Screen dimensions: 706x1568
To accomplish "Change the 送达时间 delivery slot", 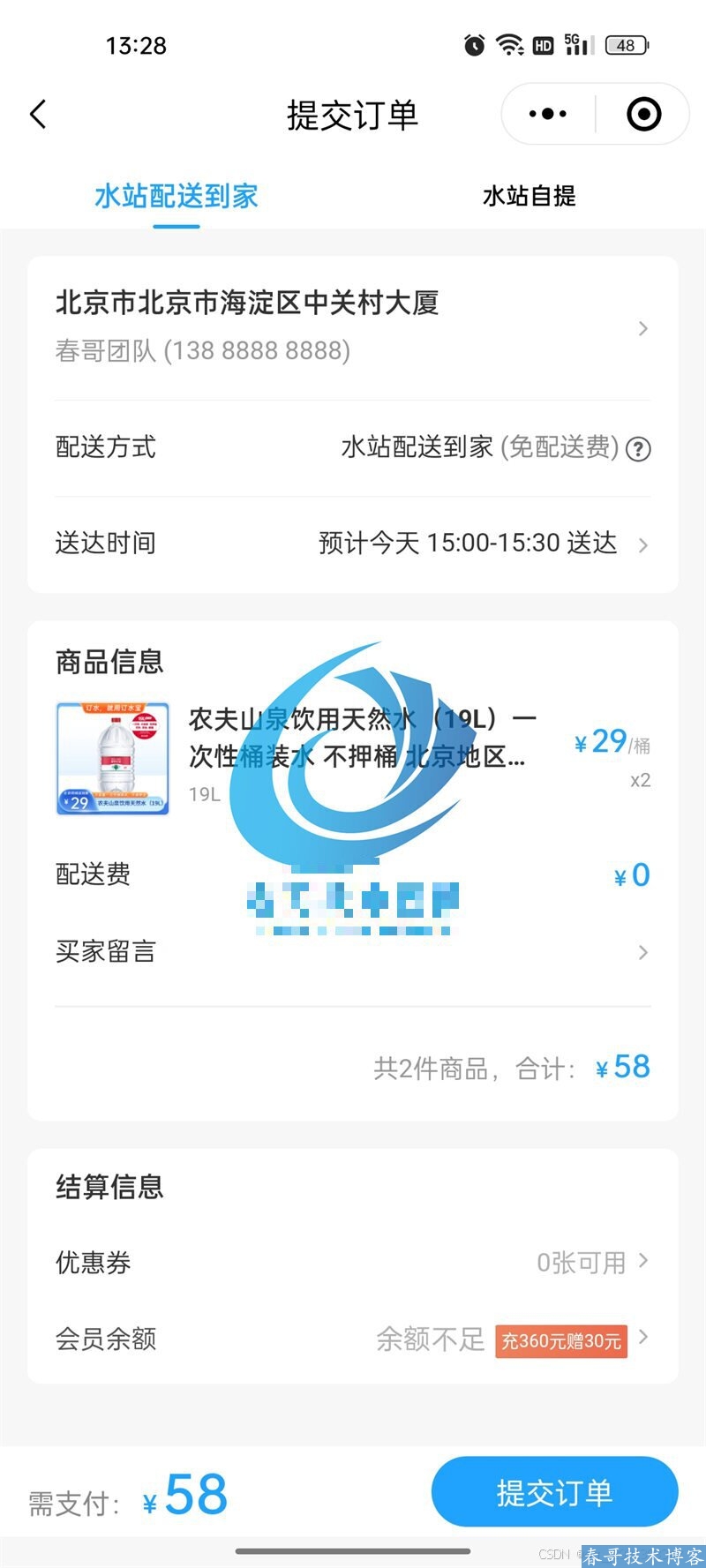I will [x=353, y=544].
